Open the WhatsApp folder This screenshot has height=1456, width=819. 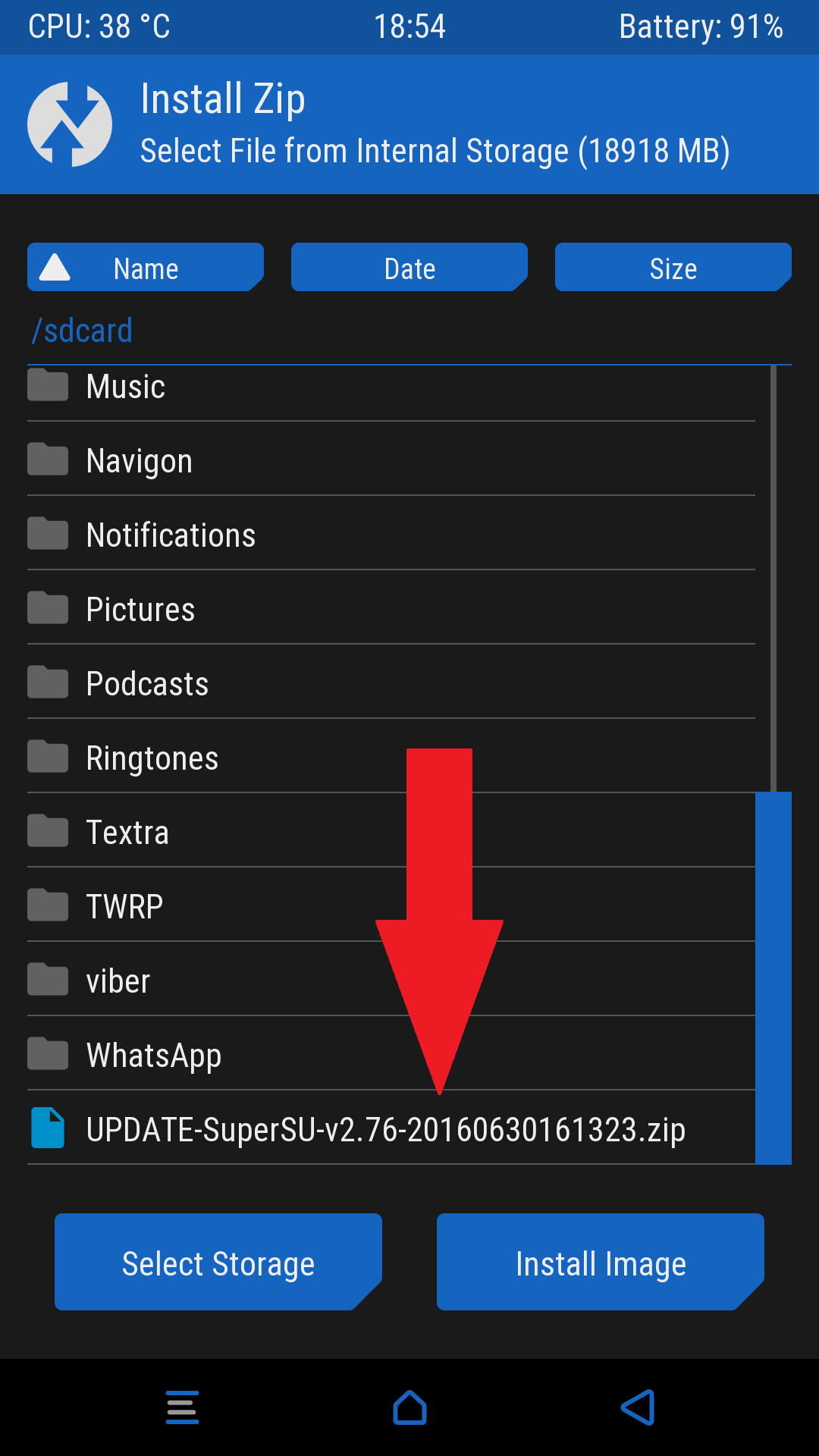point(154,1056)
